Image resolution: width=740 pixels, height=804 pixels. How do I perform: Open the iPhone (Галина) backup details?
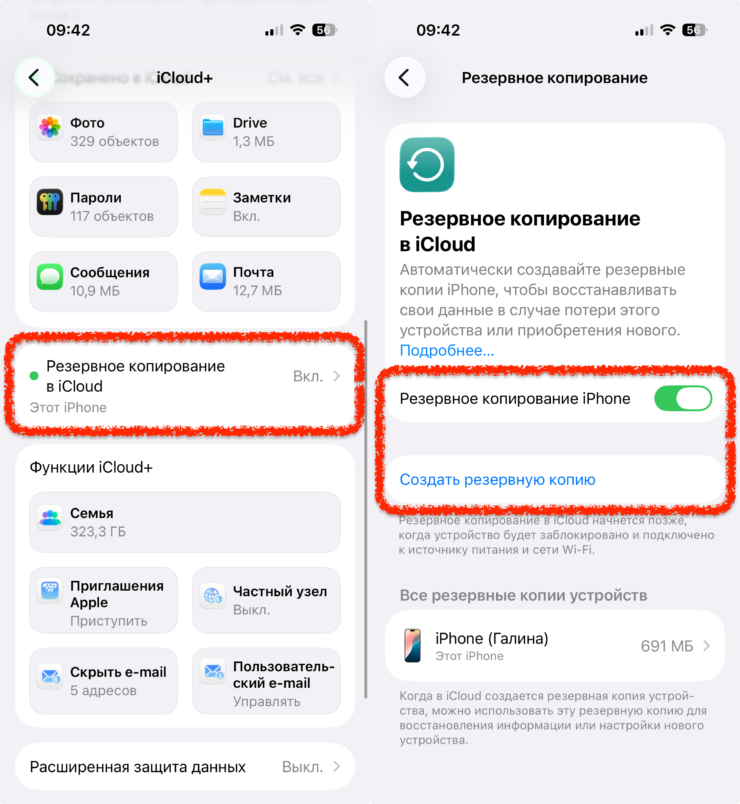(554, 646)
